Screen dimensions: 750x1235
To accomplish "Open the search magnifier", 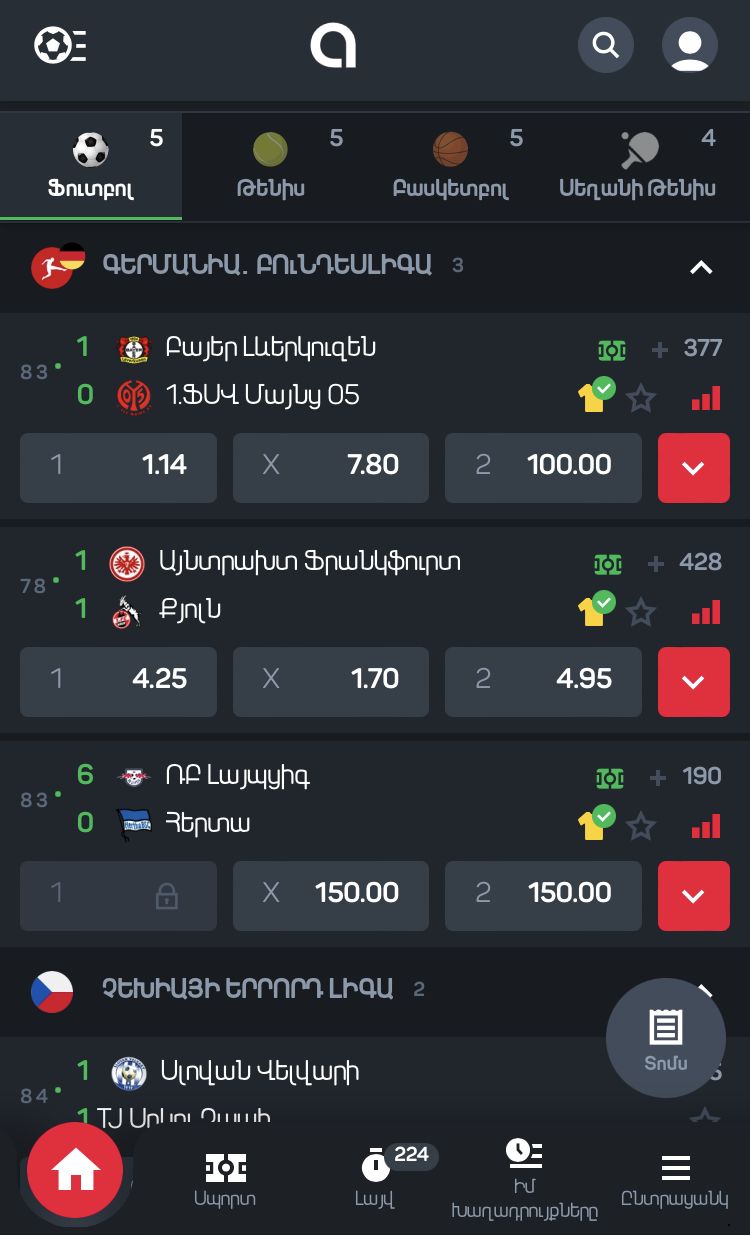I will point(606,45).
